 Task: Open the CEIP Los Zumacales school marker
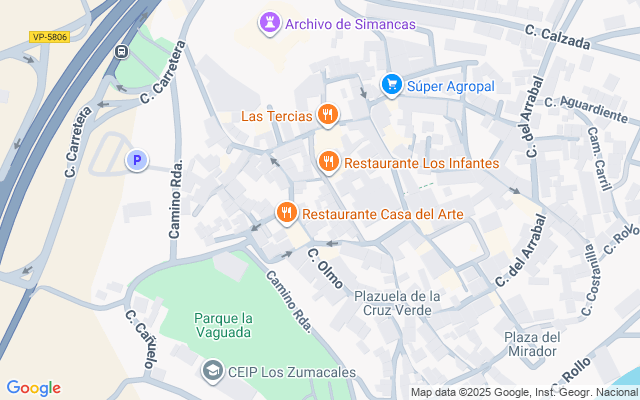(211, 372)
